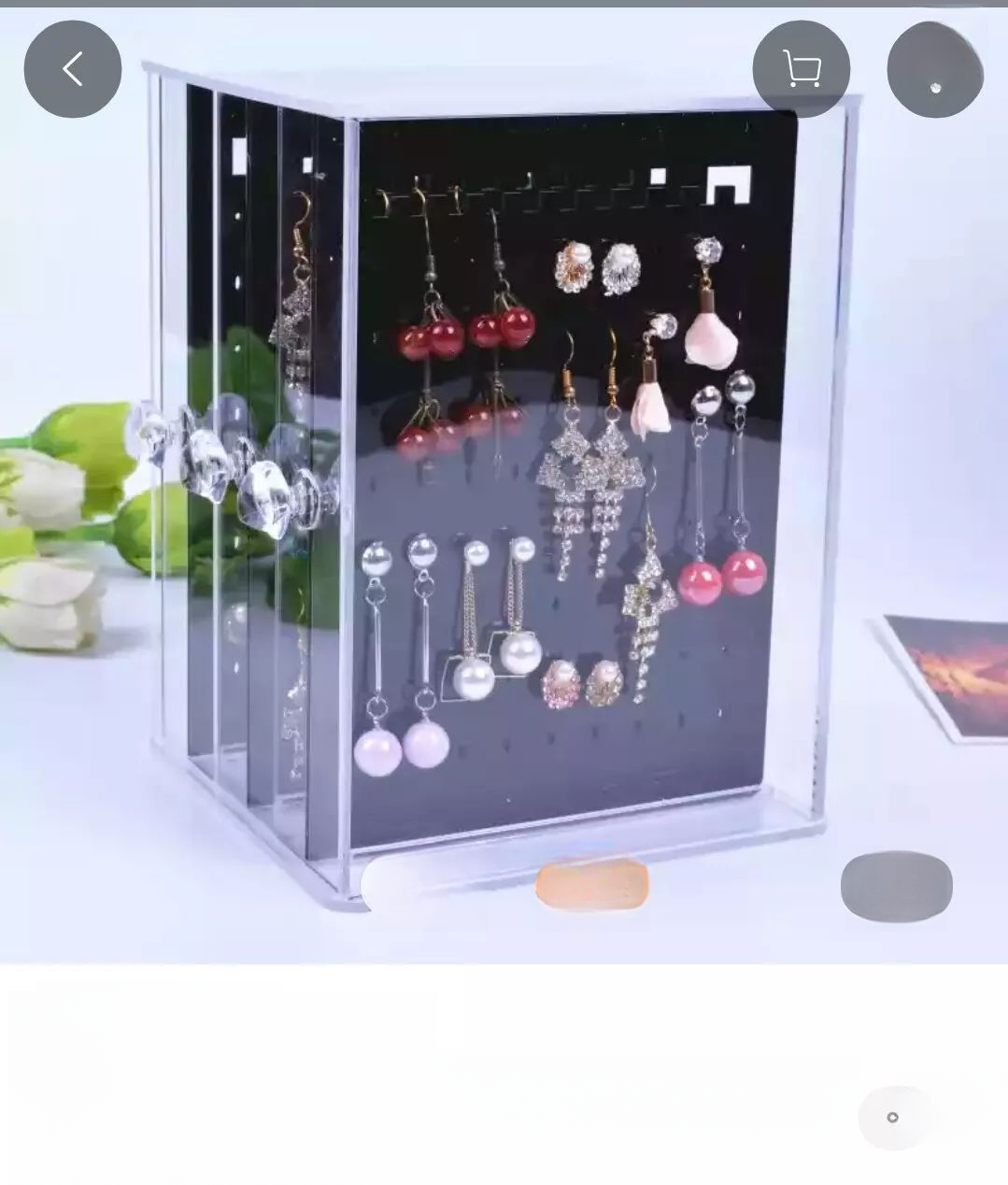Open the shopping cart

(x=801, y=69)
